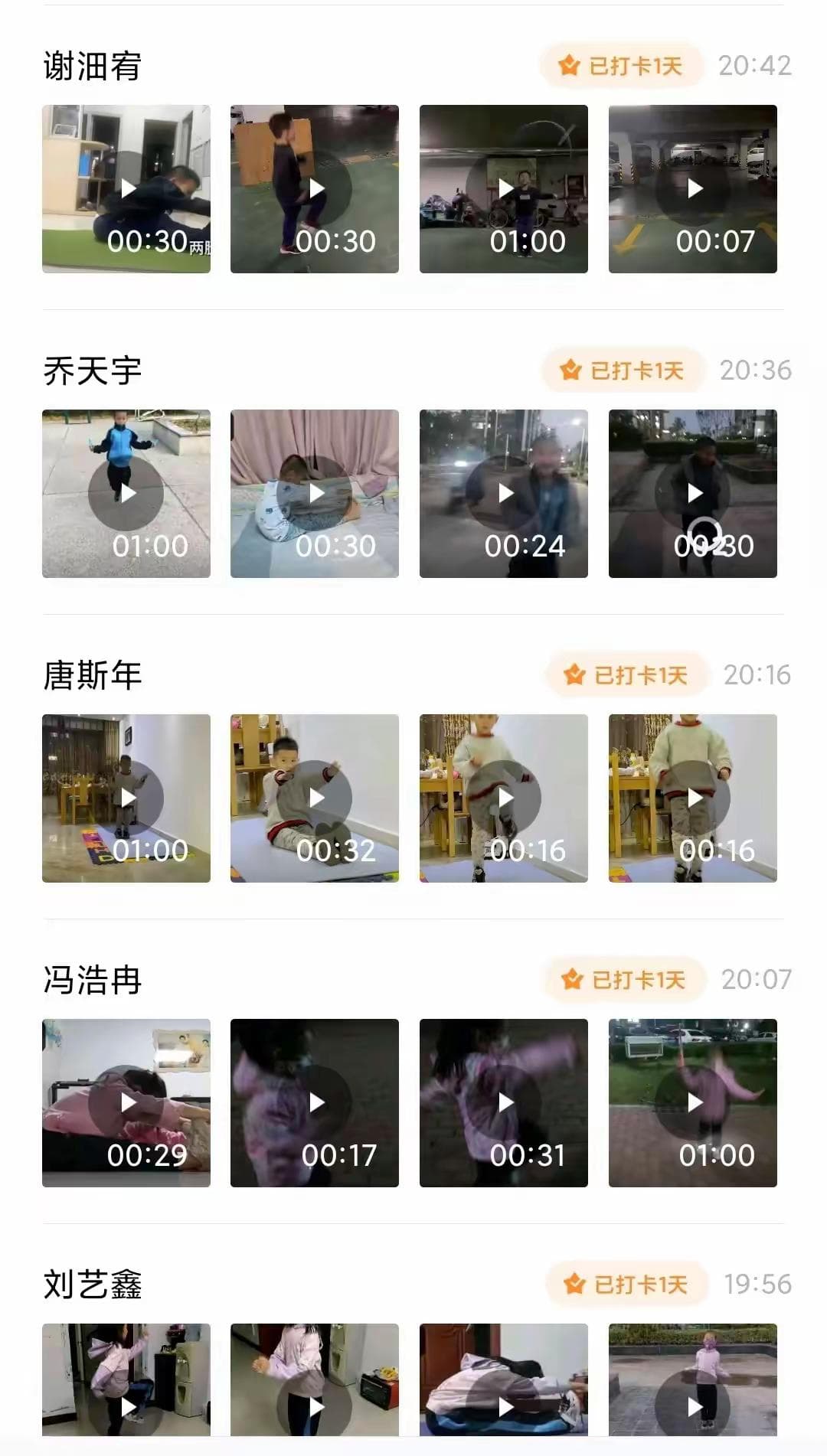Play 谢沺宥's 01:00 video
The image size is (827, 1456).
click(504, 189)
